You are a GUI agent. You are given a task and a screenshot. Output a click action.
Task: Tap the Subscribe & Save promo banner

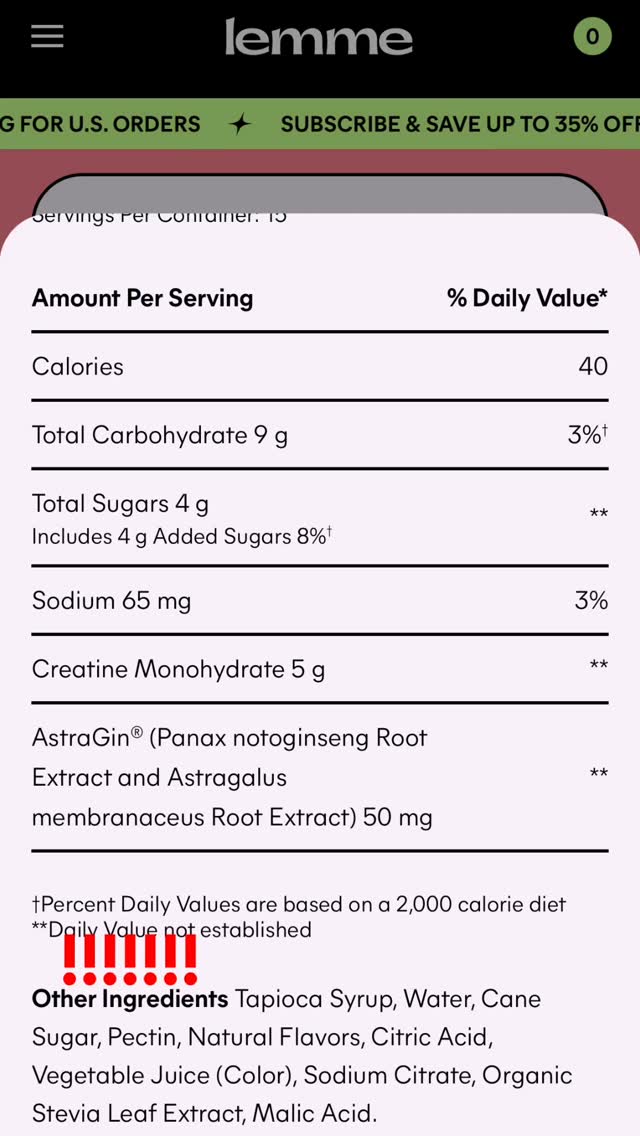tap(460, 124)
